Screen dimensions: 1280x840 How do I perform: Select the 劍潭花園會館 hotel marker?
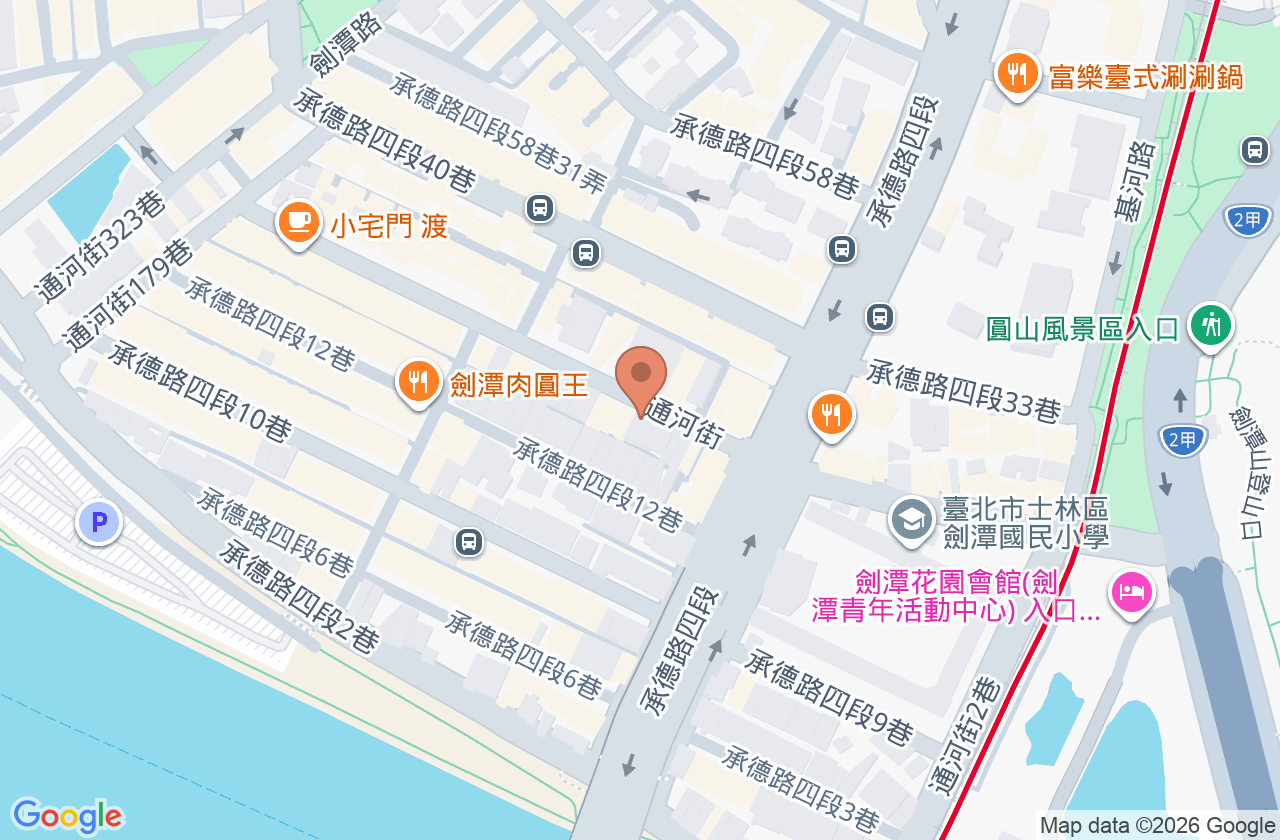(1132, 592)
